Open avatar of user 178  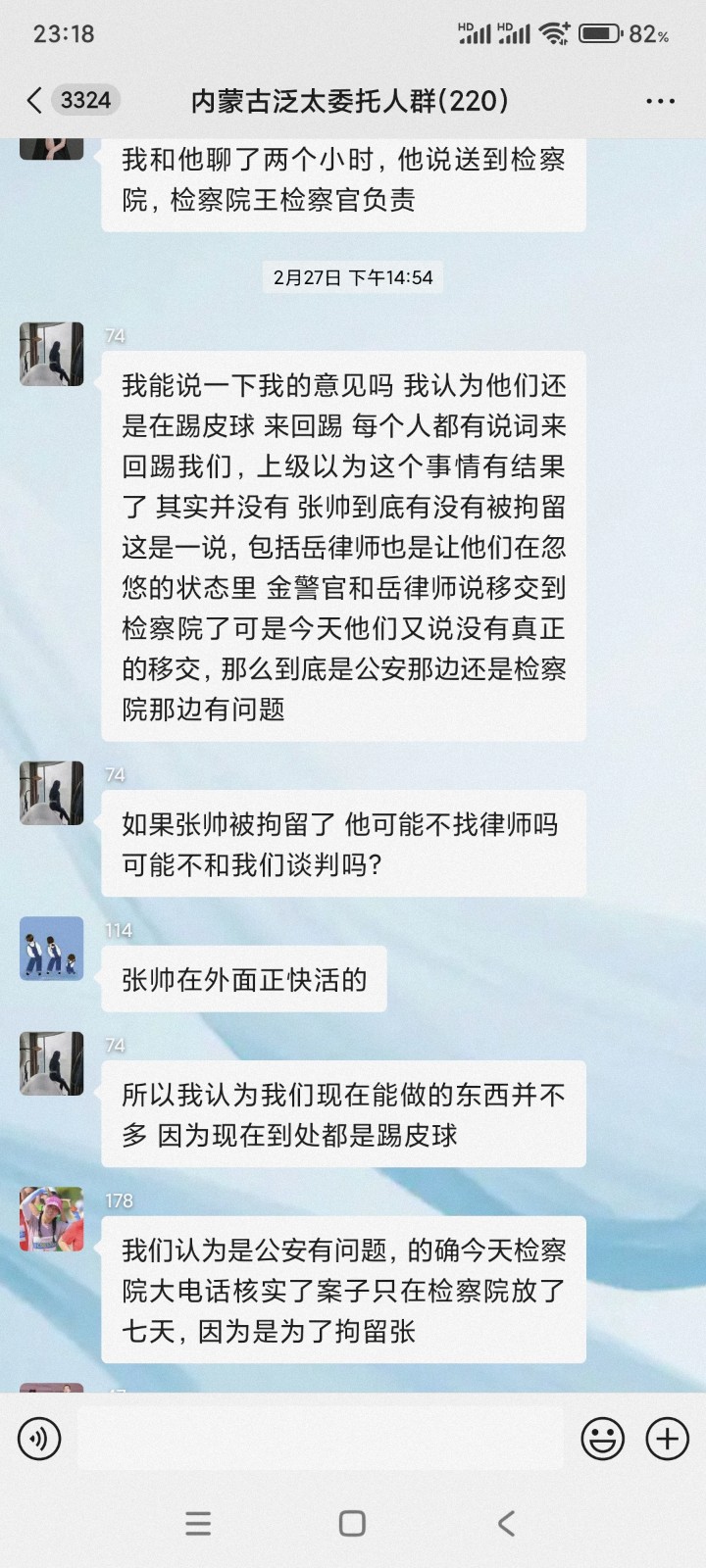[52, 1219]
